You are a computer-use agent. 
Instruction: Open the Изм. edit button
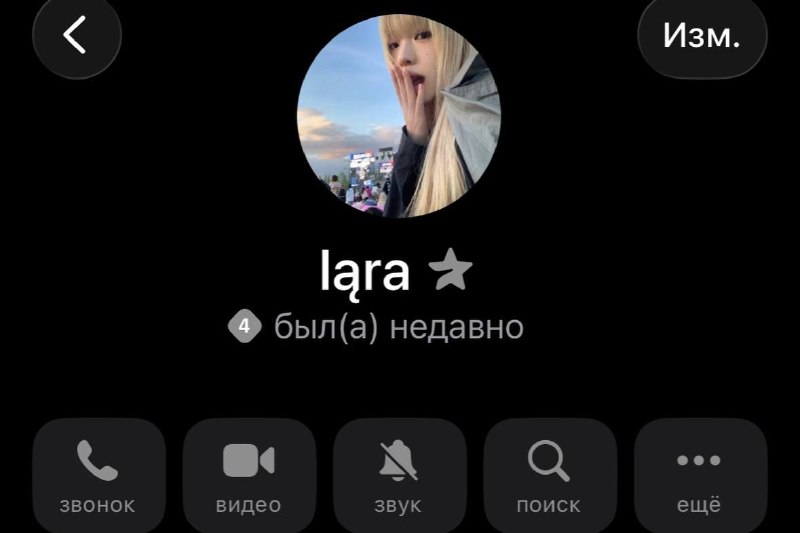(702, 36)
